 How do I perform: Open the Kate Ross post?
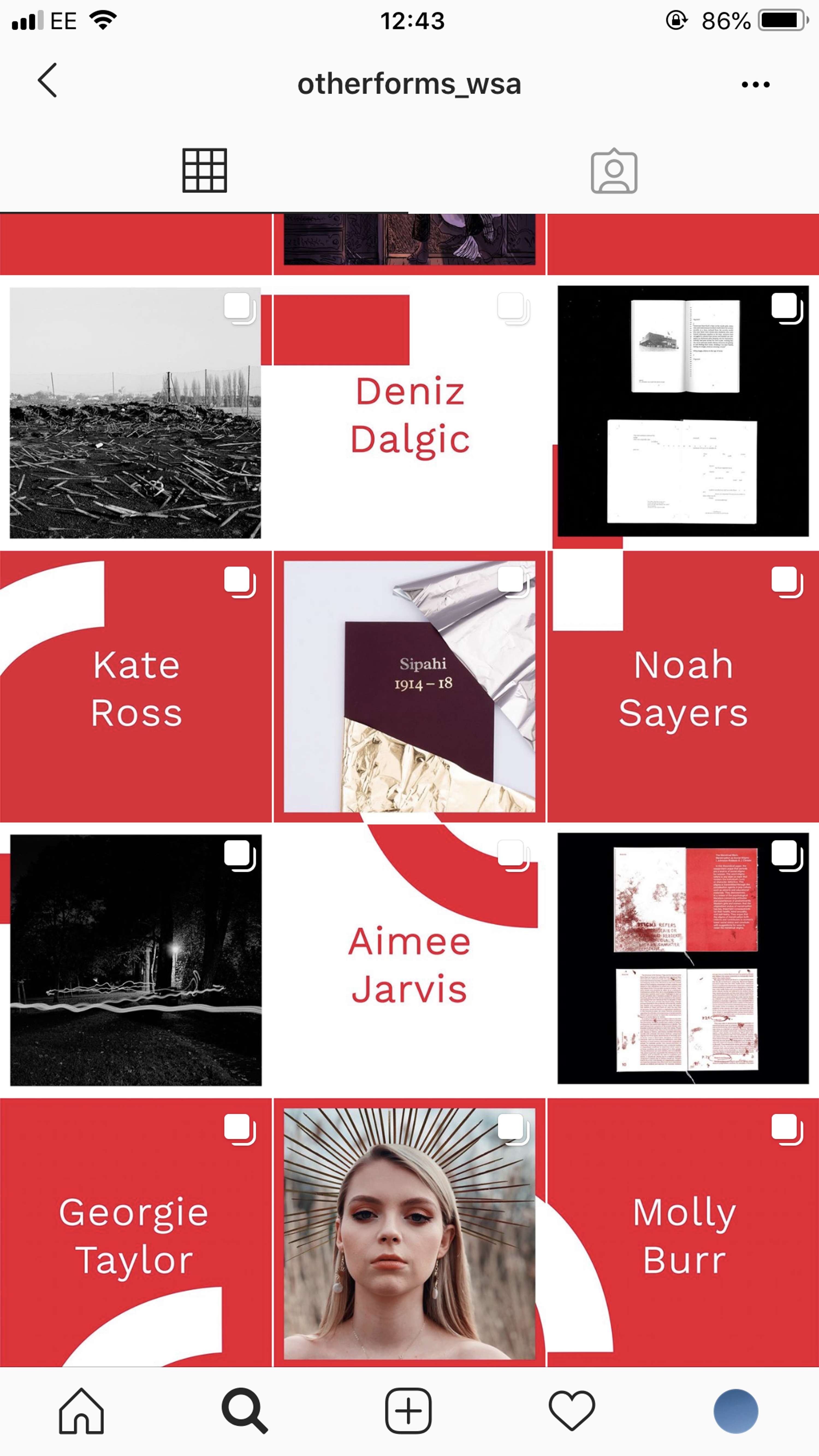pyautogui.click(x=136, y=687)
